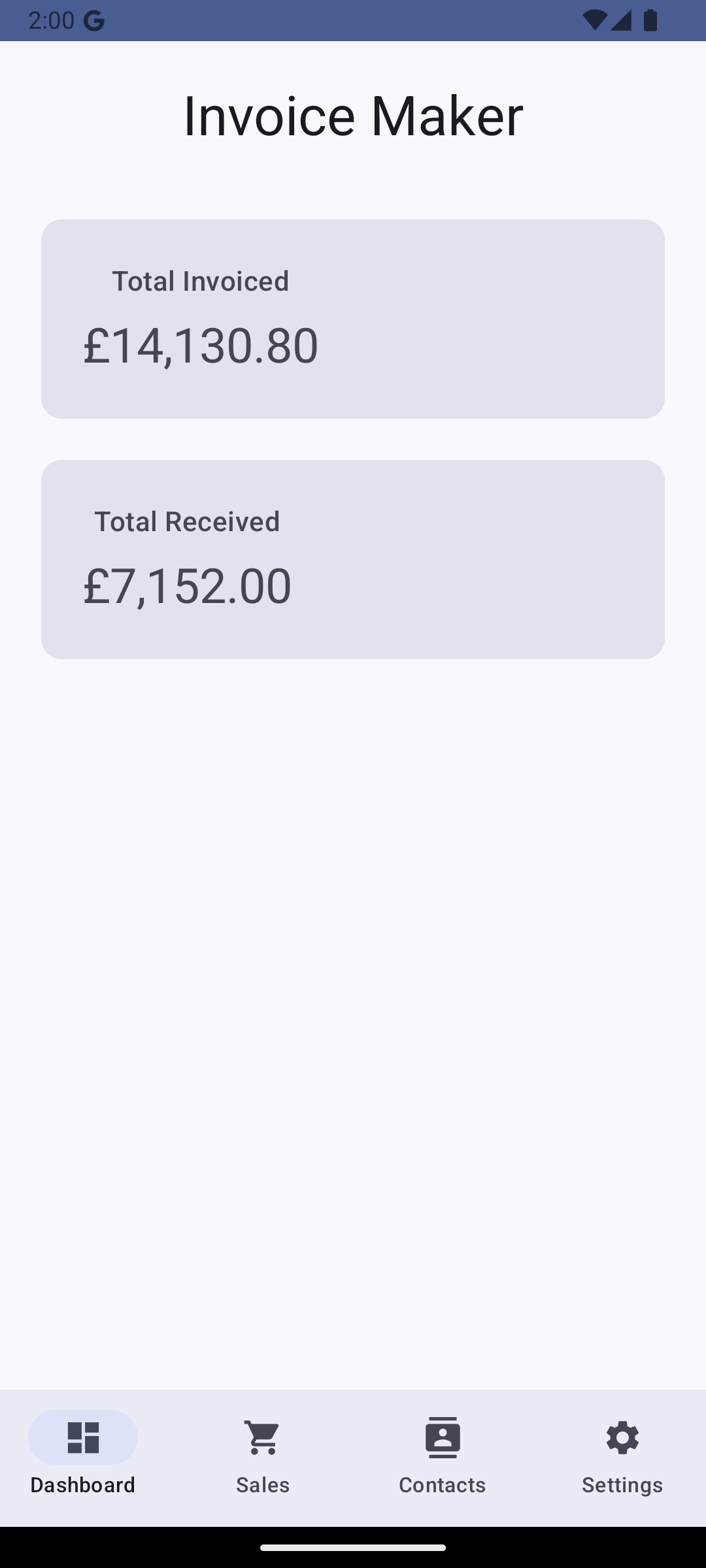Tap the Invoice Maker title

point(353,115)
